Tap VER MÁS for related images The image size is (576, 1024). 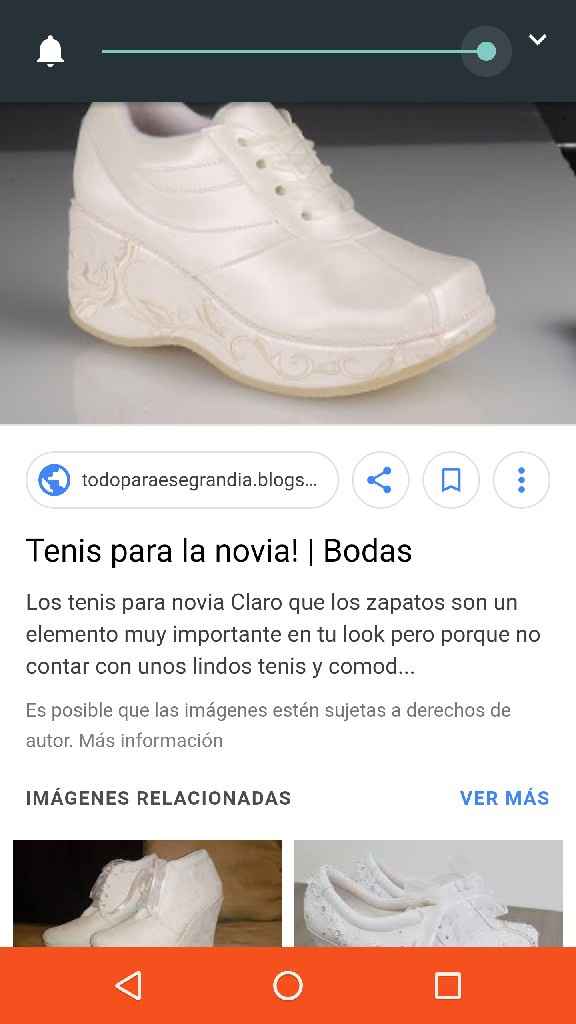(504, 797)
